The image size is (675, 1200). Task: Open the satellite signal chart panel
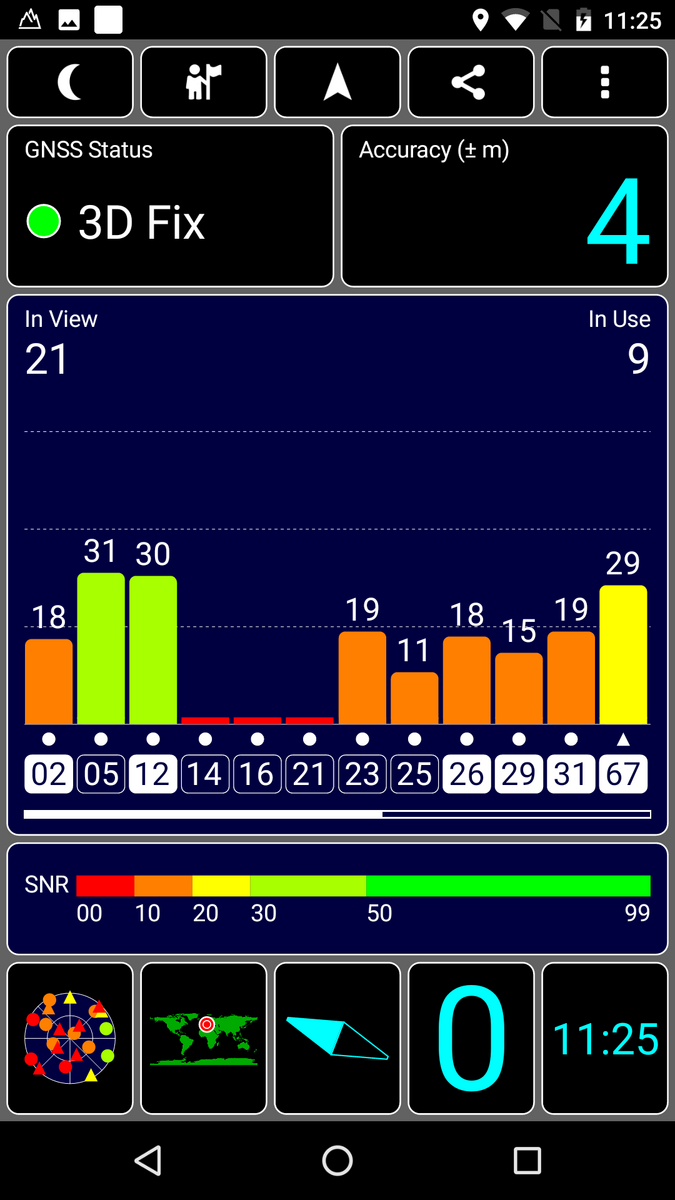pos(337,565)
